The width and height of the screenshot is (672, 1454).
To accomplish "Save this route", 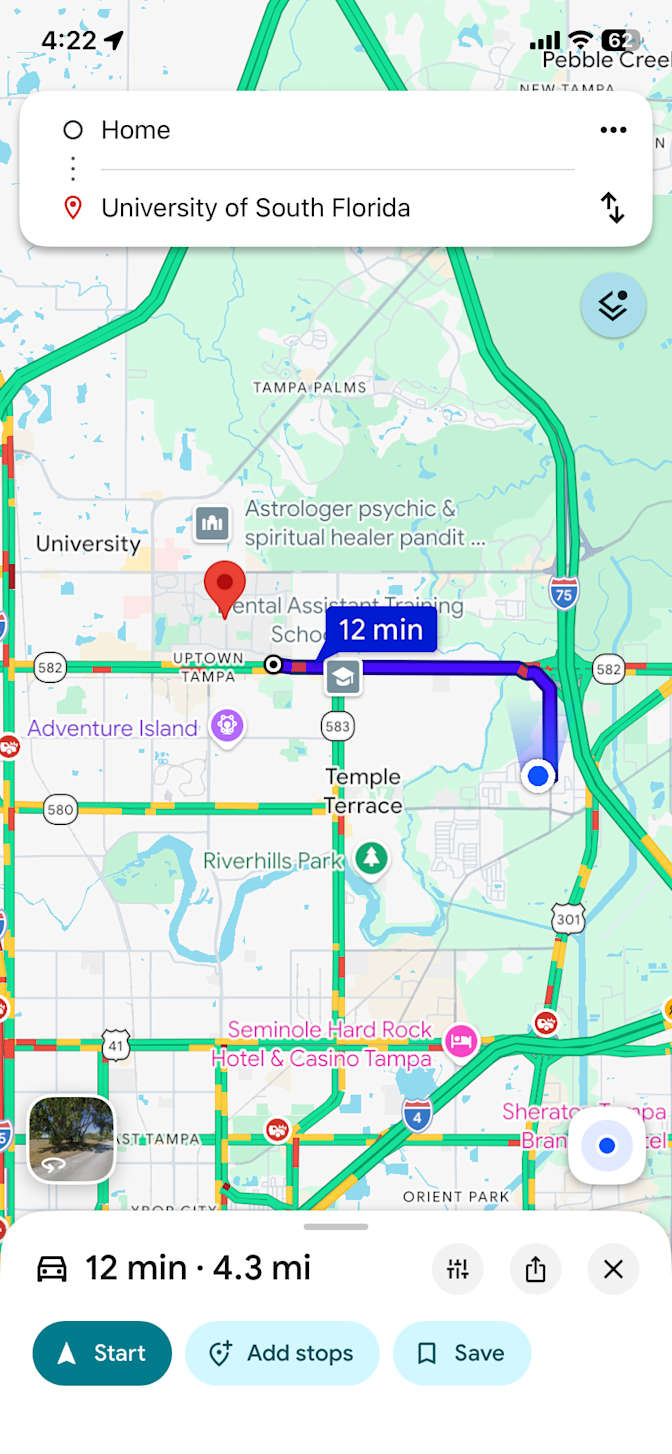I will coord(462,1353).
